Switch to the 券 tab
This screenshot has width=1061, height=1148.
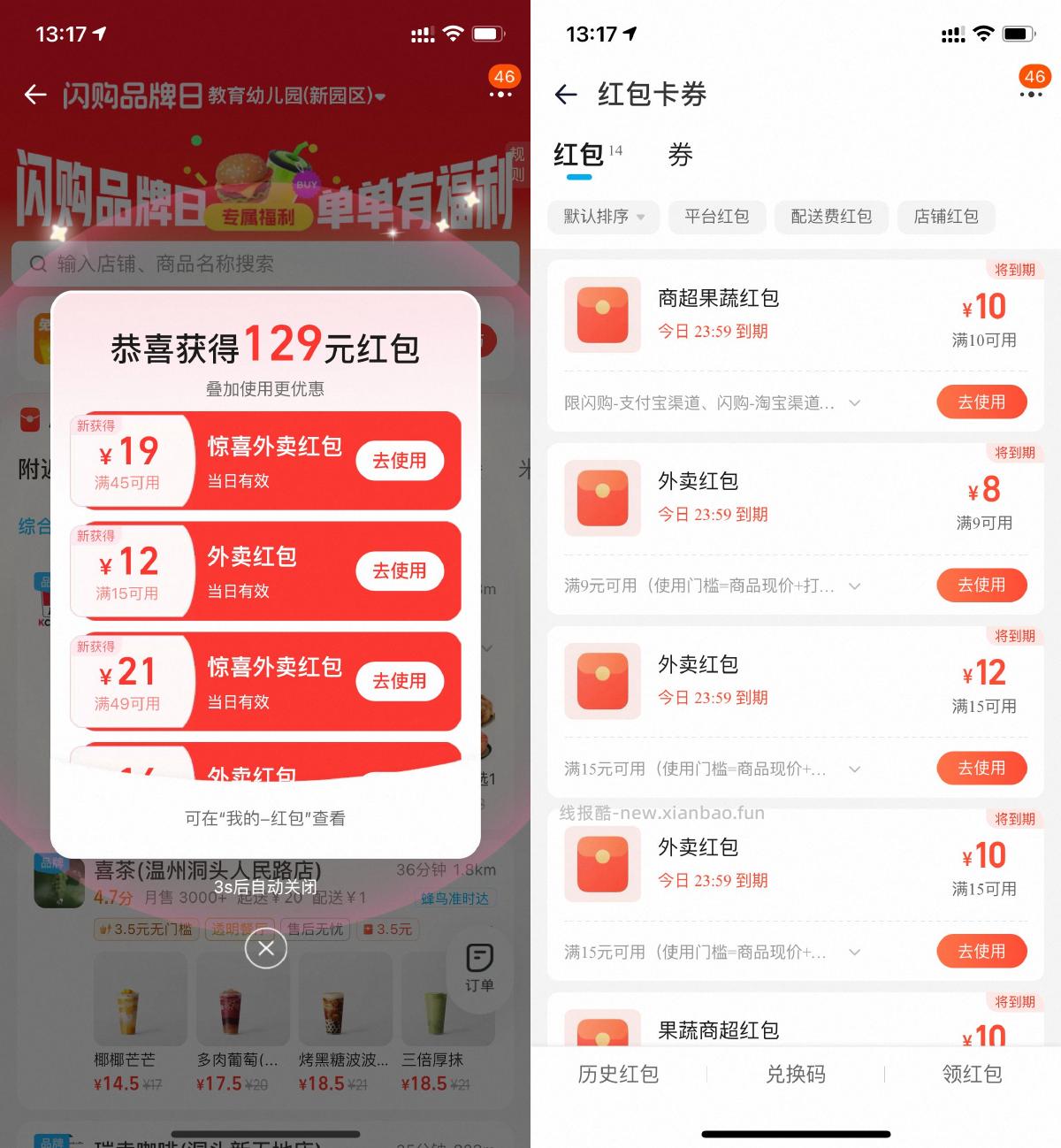click(680, 156)
